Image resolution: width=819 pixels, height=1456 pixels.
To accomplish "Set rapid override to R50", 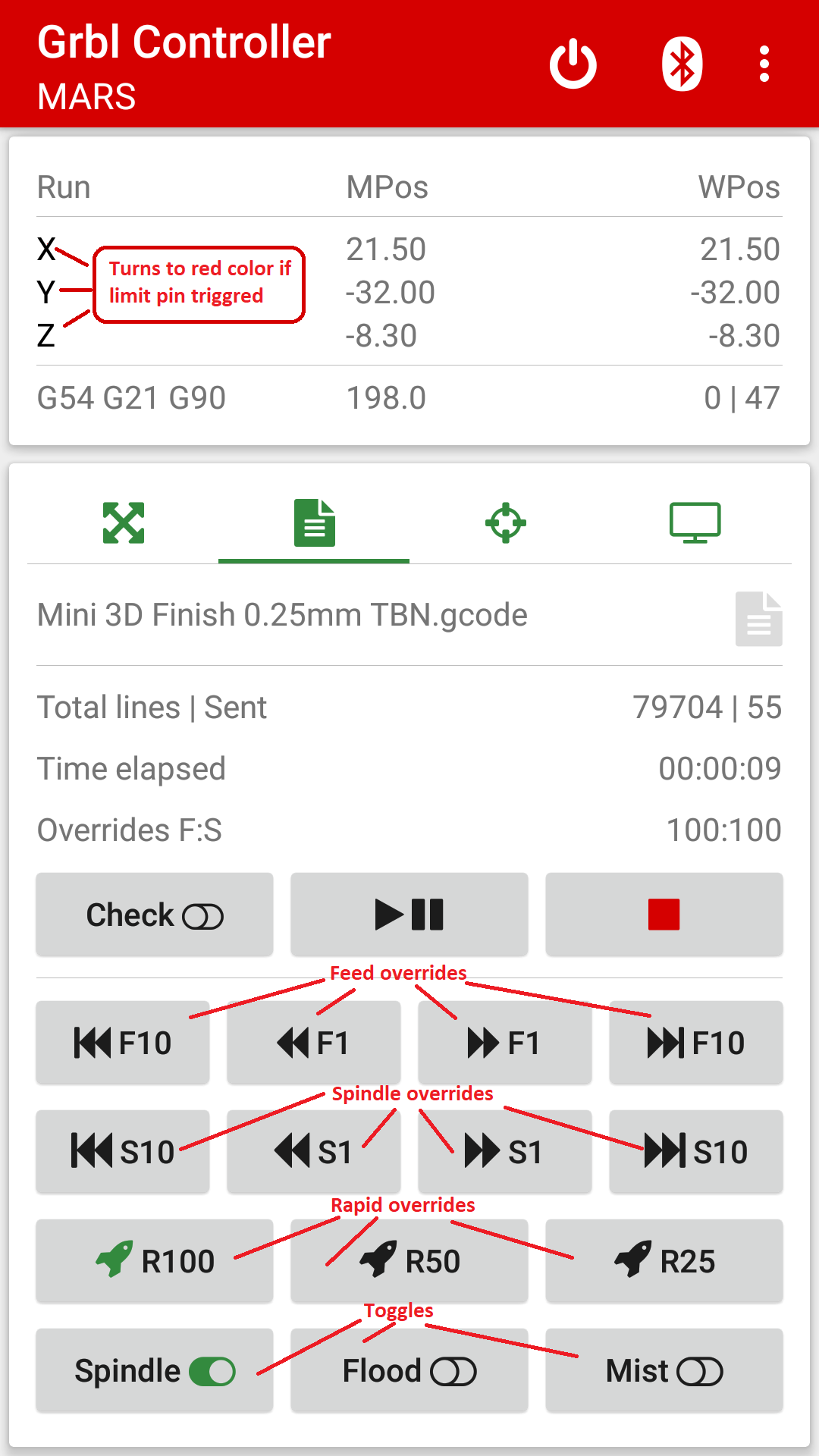I will click(409, 1261).
